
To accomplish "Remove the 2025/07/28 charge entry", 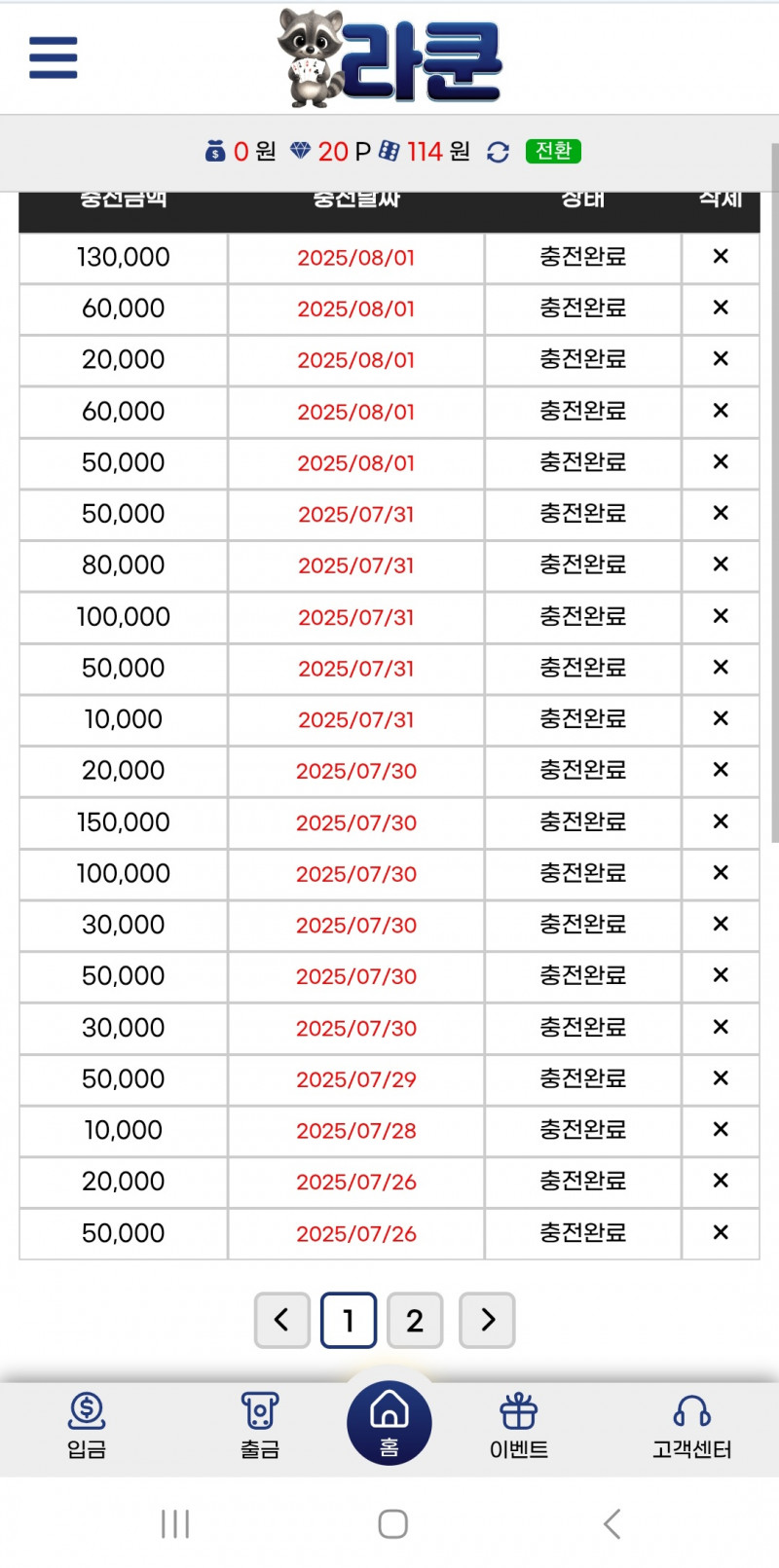I will 721,1130.
